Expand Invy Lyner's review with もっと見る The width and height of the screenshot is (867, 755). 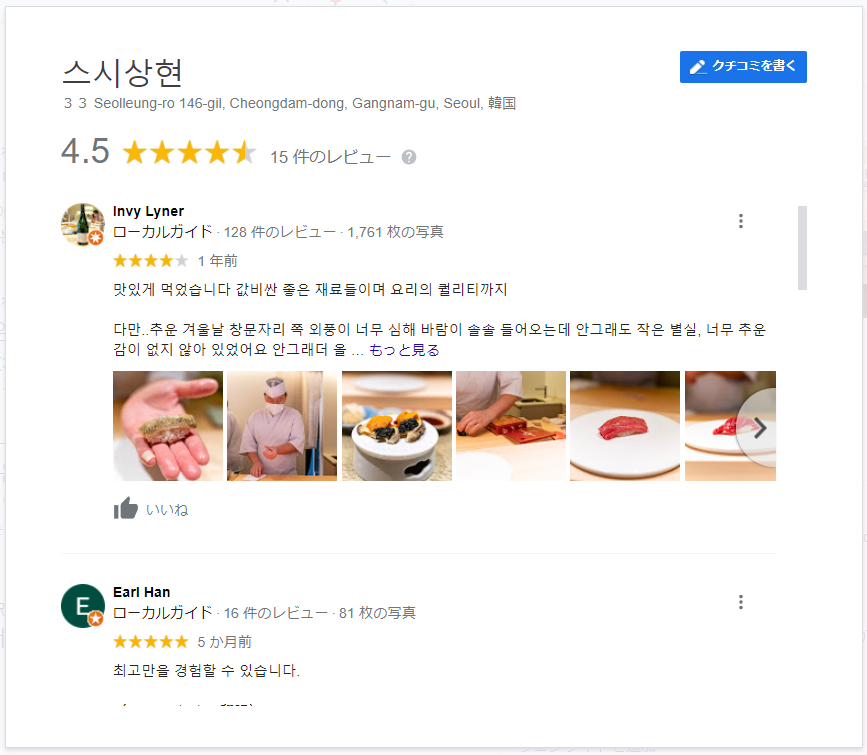(x=404, y=350)
